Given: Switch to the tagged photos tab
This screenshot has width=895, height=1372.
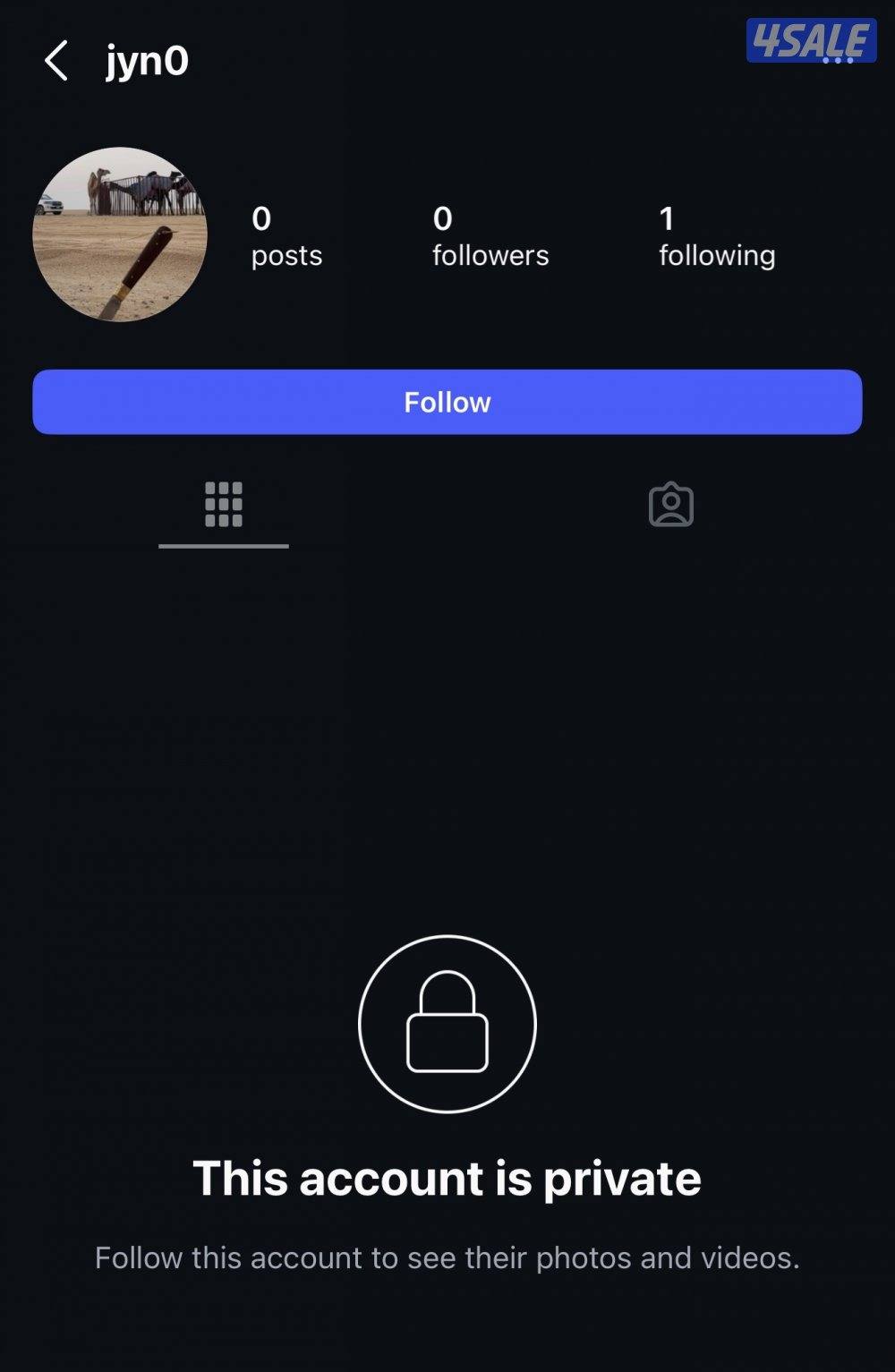Looking at the screenshot, I should click(671, 505).
